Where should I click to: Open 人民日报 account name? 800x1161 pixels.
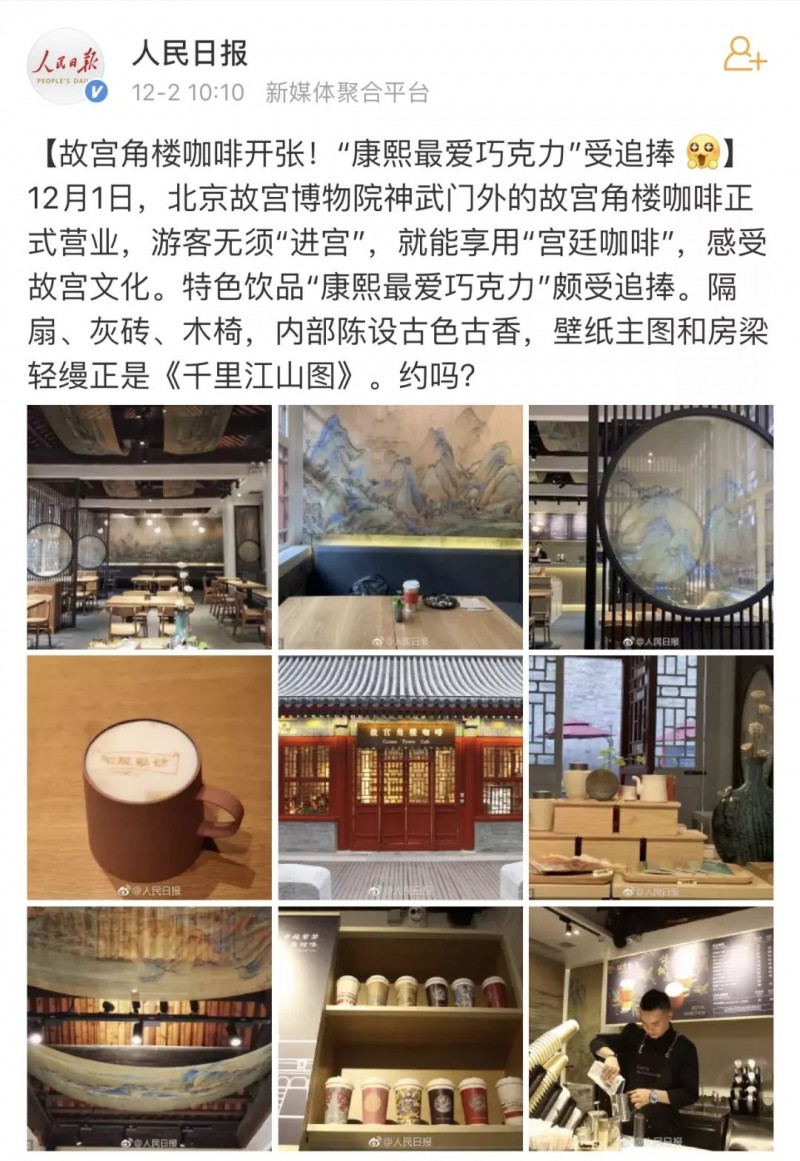(x=190, y=52)
